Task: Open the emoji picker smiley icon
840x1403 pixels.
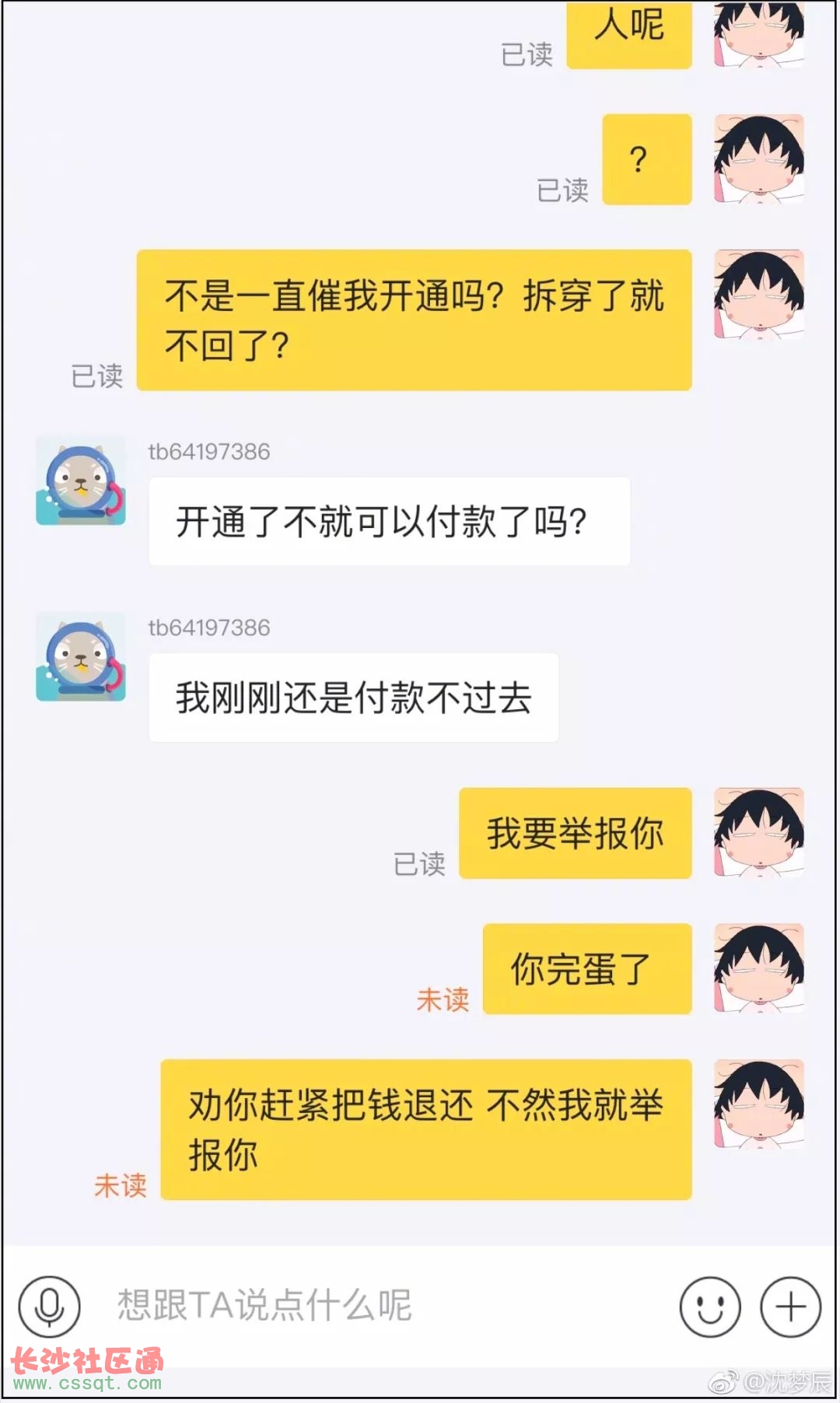Action: [709, 1307]
